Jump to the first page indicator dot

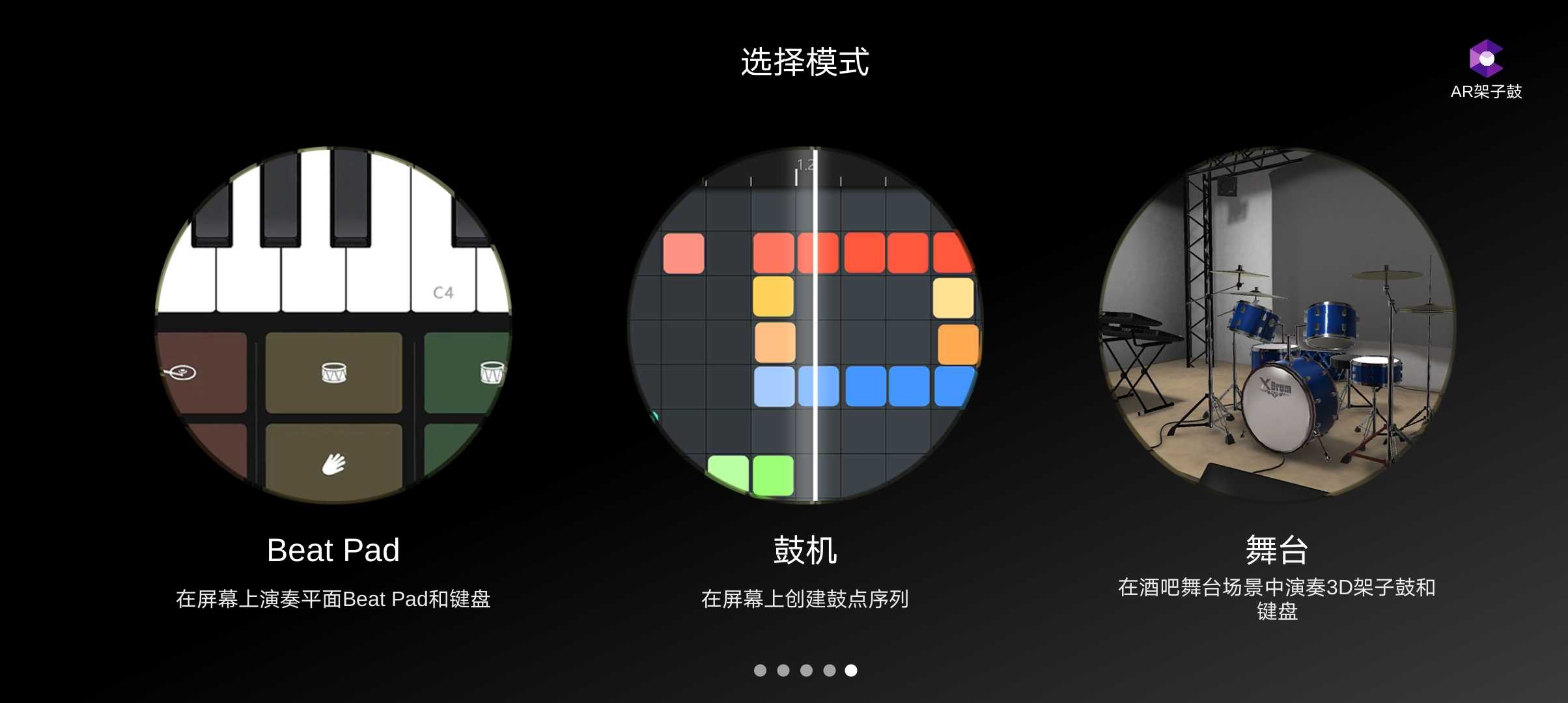(760, 670)
